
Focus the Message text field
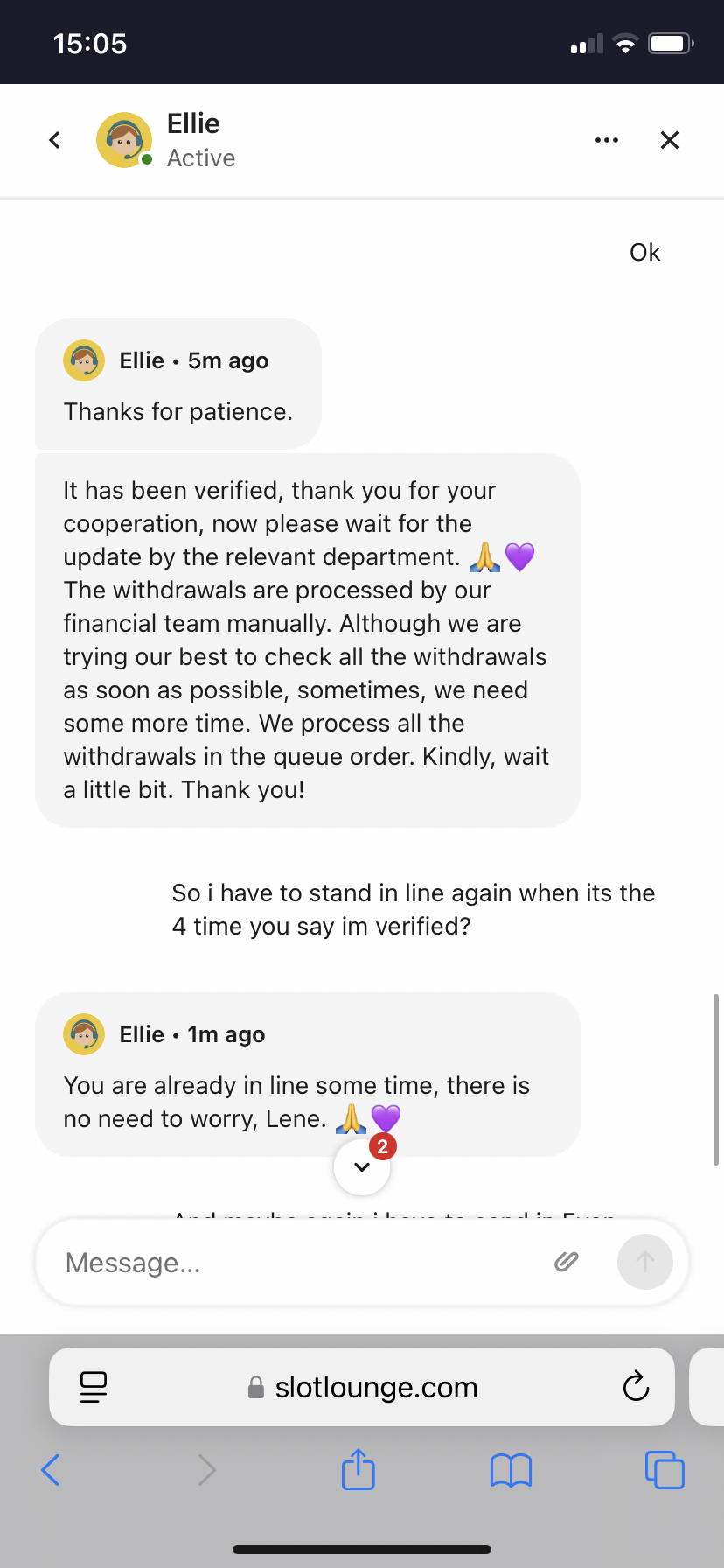pos(297,1263)
